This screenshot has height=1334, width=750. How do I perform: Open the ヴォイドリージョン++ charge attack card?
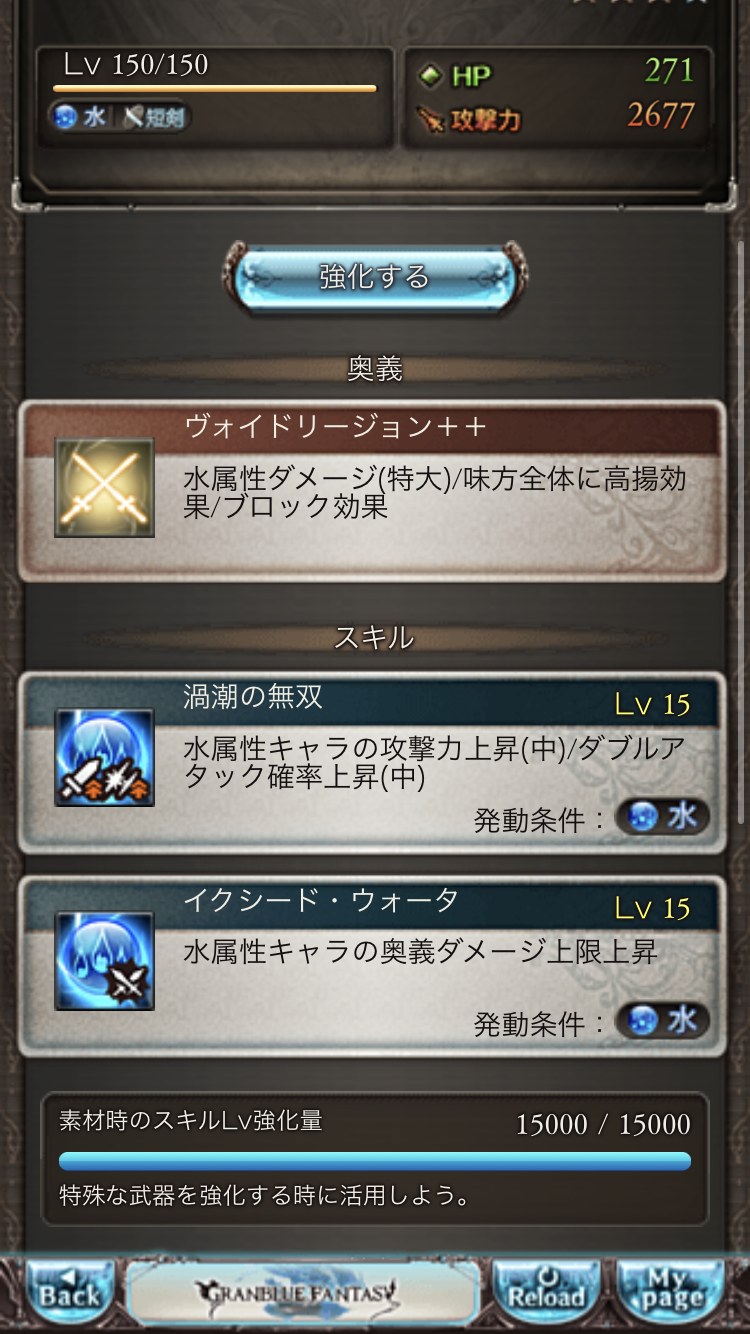tap(372, 491)
